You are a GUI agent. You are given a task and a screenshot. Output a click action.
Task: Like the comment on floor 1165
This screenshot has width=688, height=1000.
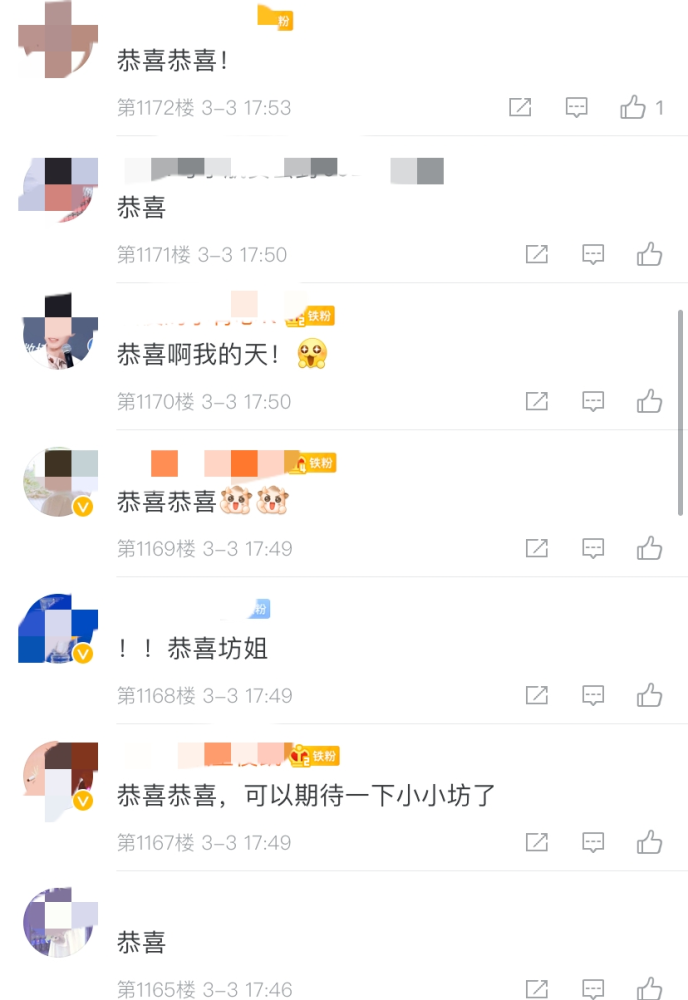[x=650, y=988]
